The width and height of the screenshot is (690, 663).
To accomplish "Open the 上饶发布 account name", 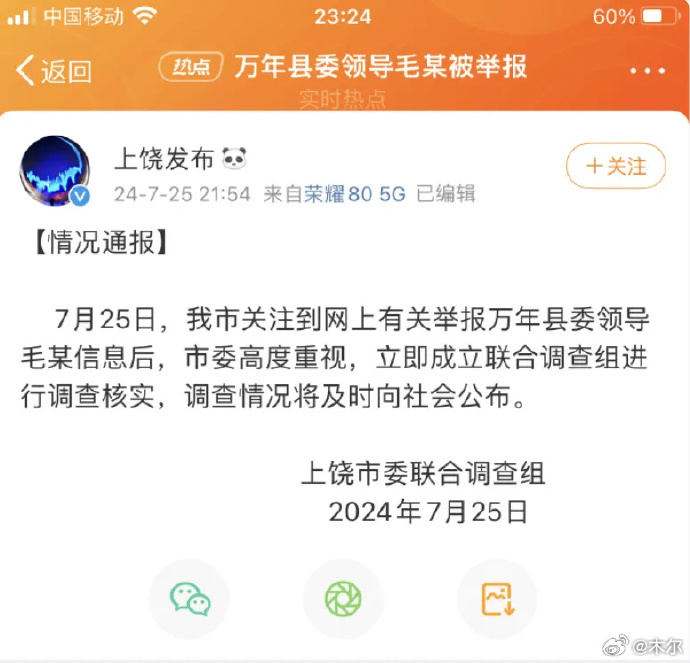I will coord(165,159).
